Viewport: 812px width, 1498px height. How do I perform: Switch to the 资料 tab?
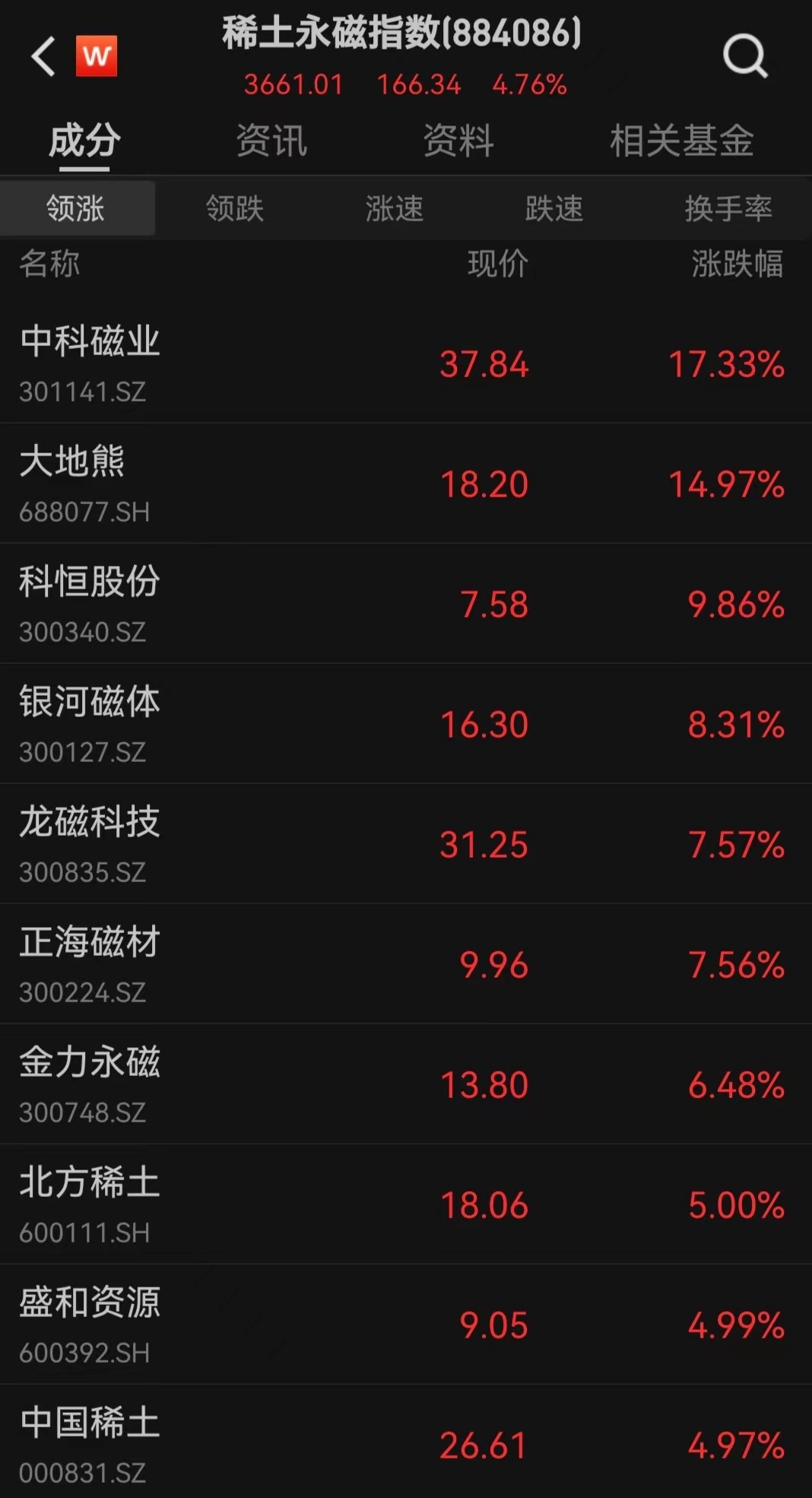[458, 141]
